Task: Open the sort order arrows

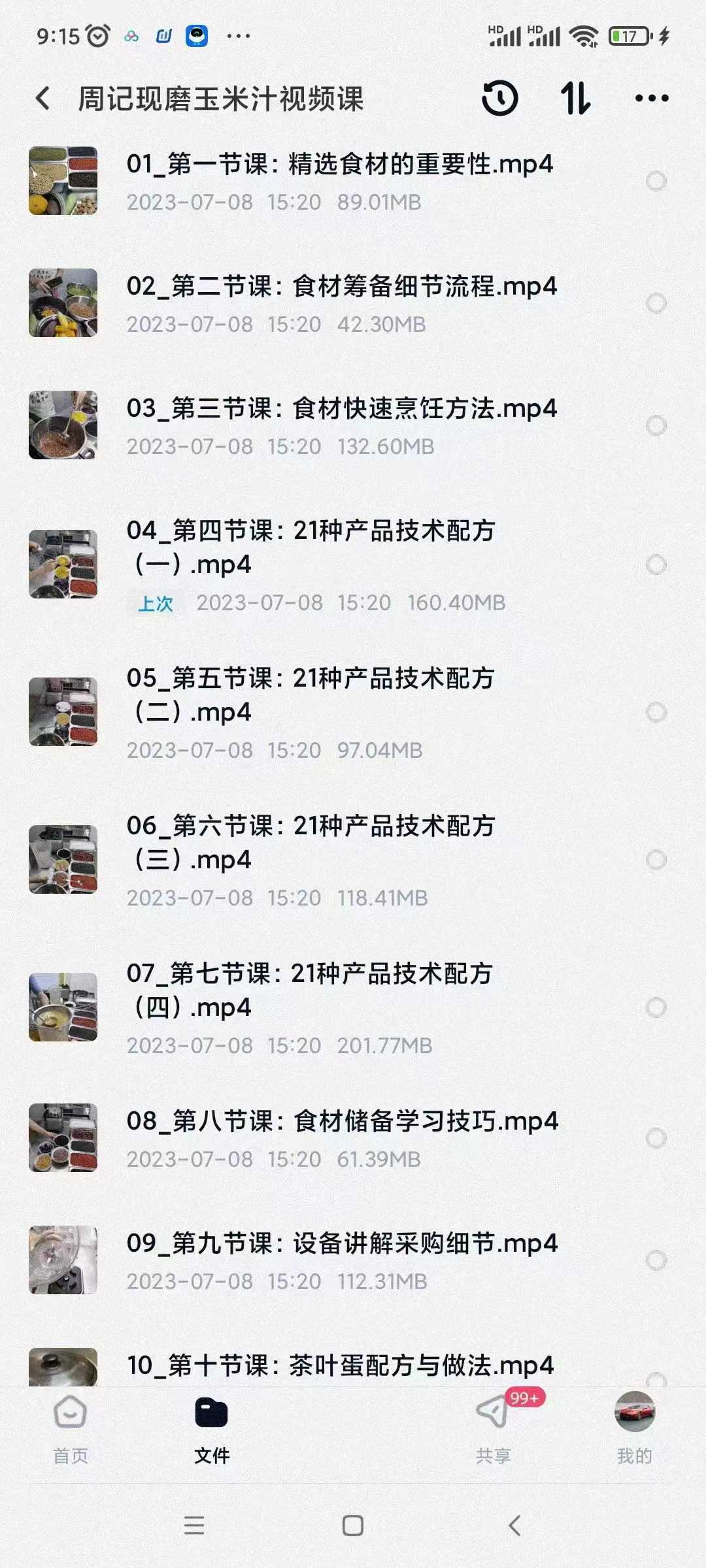Action: click(575, 99)
